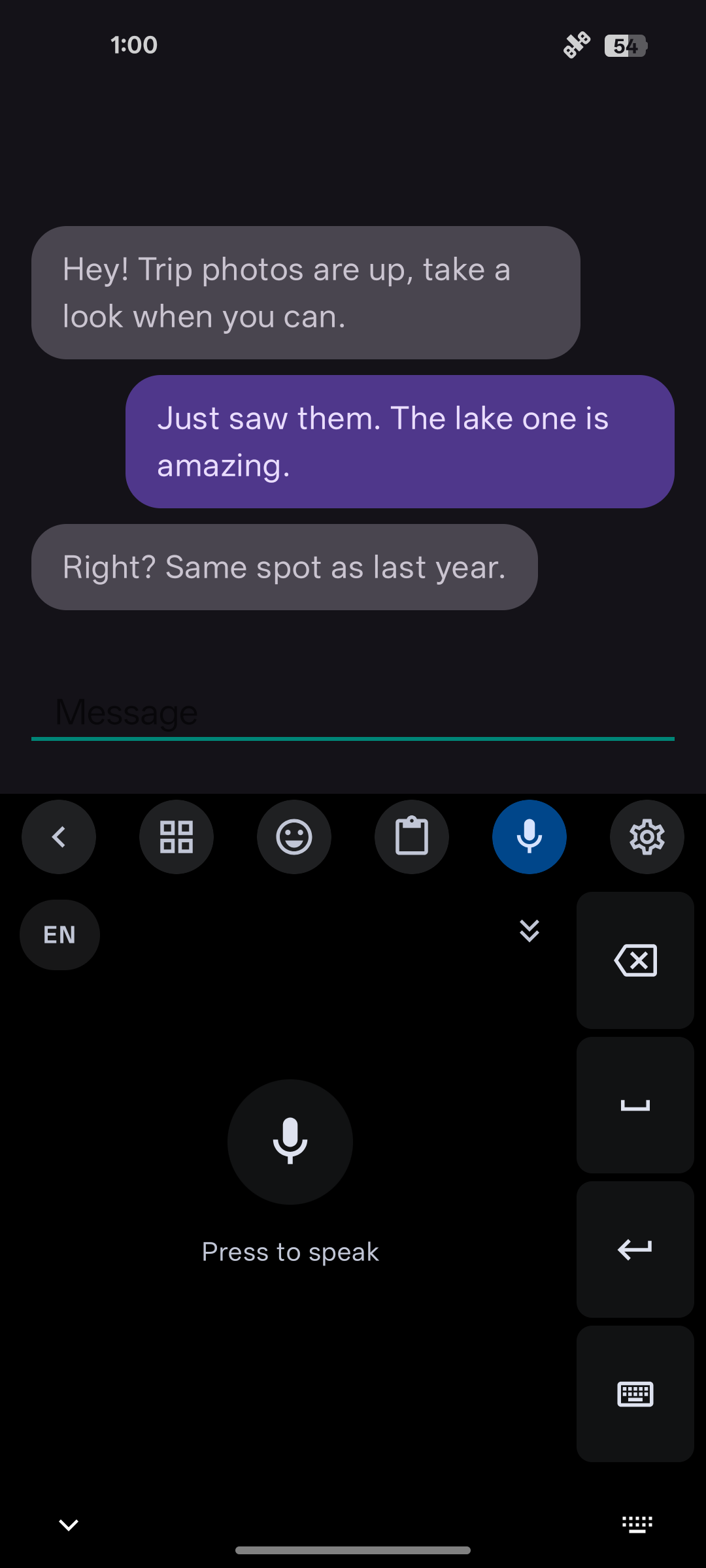The height and width of the screenshot is (1568, 706).
Task: Hide the keyboard with the bottom-left chevron
Action: coord(69,1525)
